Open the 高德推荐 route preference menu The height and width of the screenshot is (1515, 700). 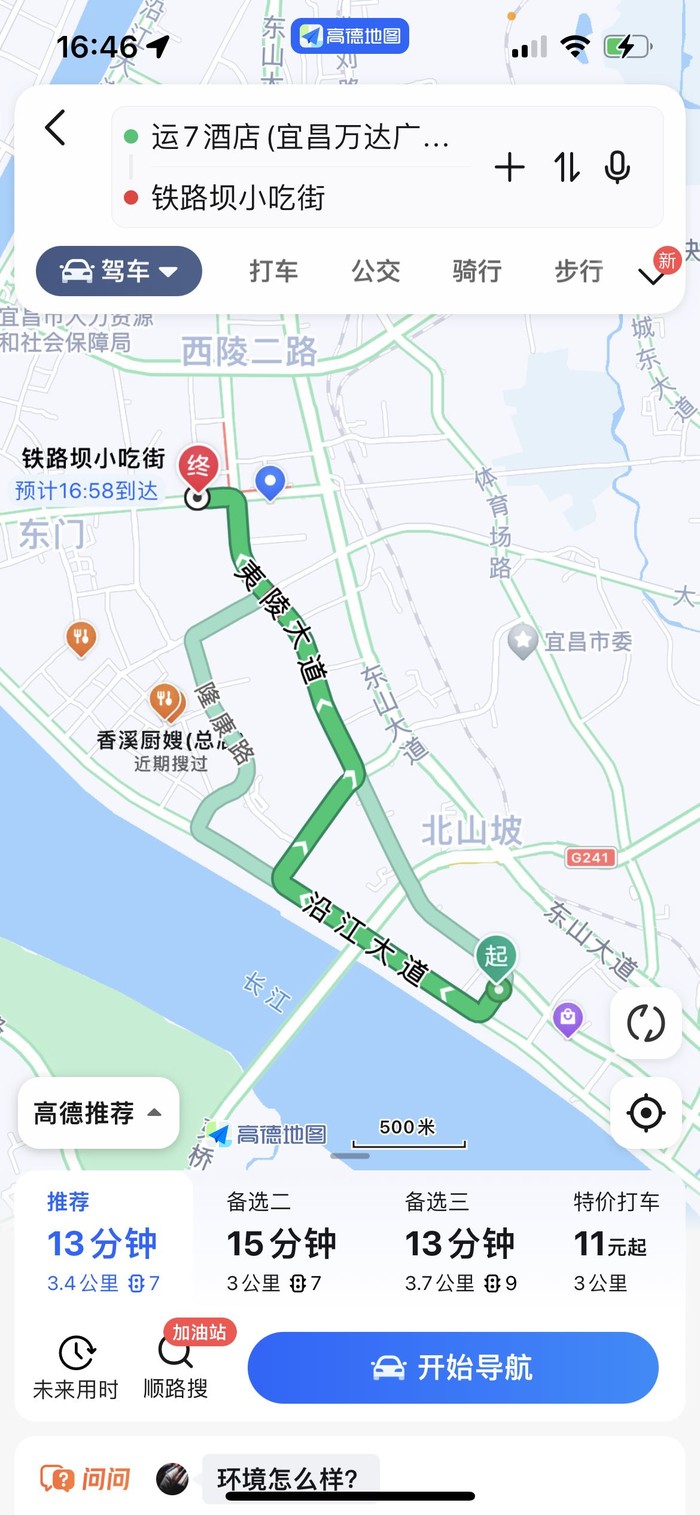click(98, 1113)
